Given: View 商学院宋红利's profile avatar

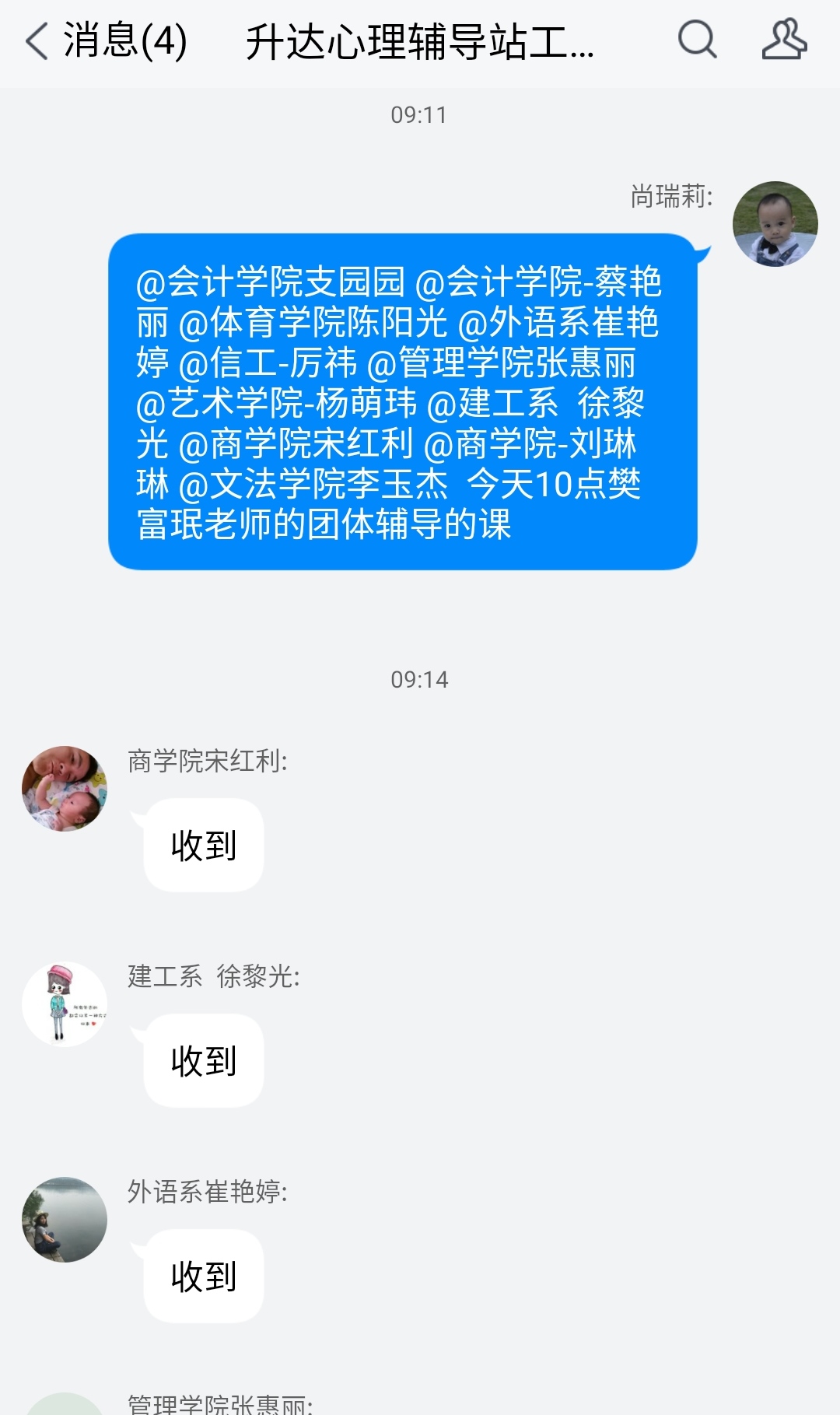Looking at the screenshot, I should 65,788.
